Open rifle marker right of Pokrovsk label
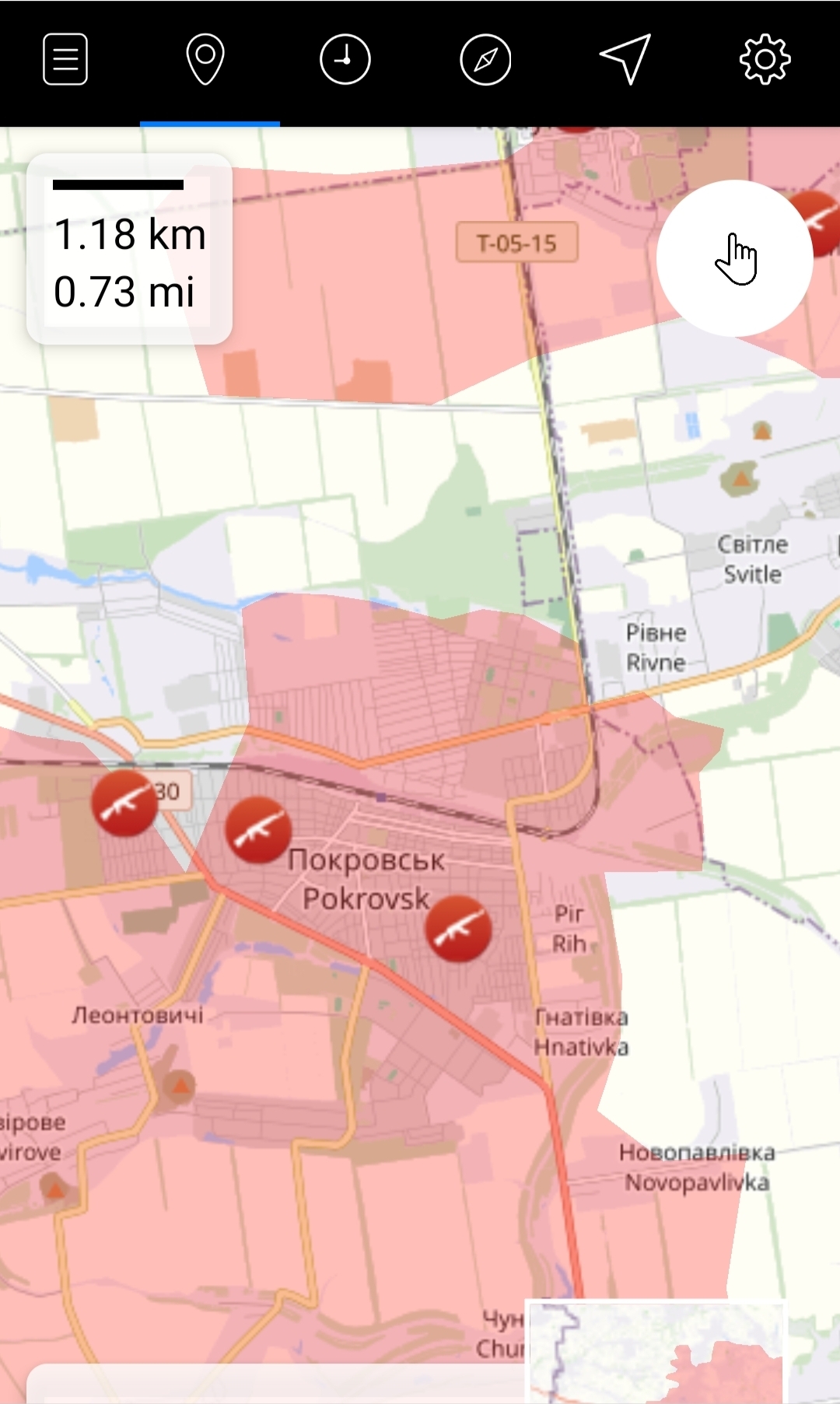 (458, 929)
